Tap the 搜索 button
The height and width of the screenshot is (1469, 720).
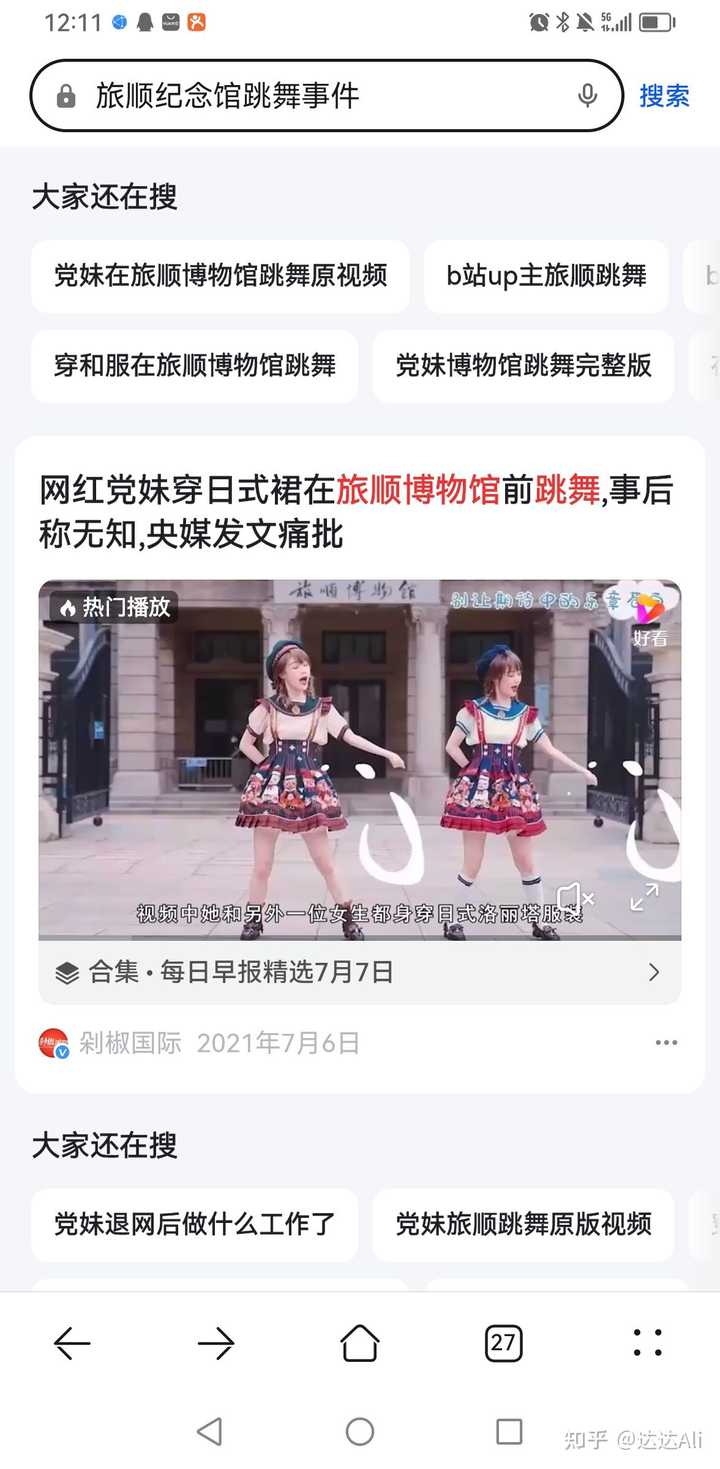(664, 96)
